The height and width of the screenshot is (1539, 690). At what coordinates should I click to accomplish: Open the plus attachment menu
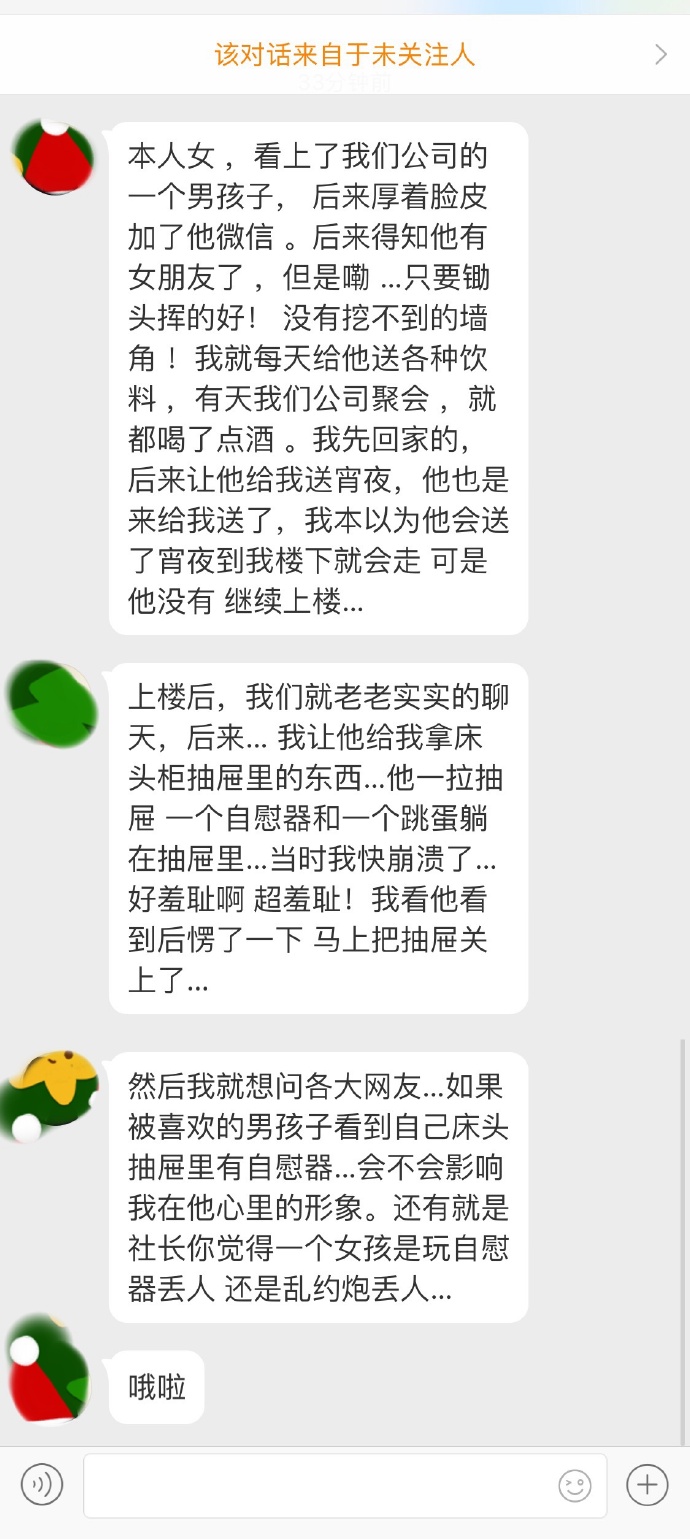[647, 1484]
